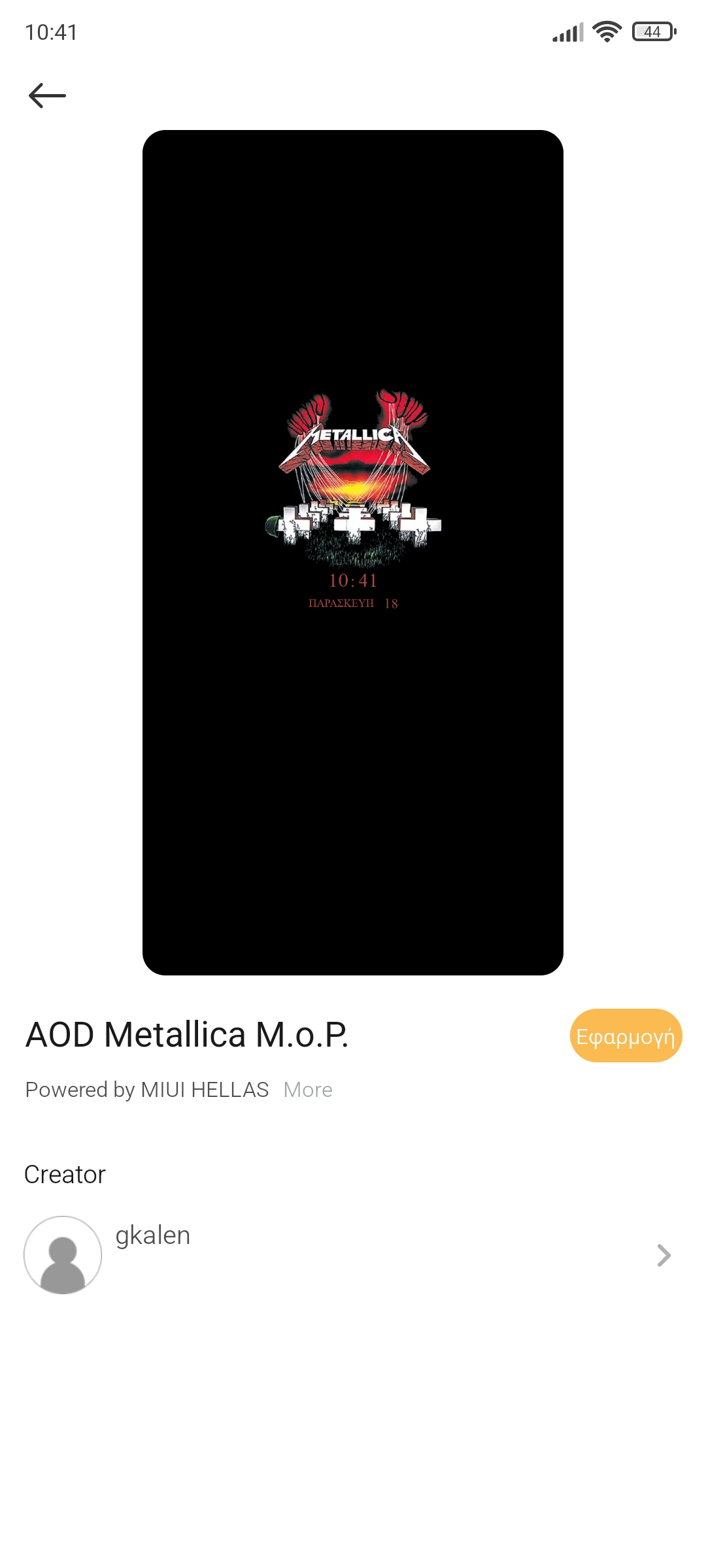Image resolution: width=706 pixels, height=1568 pixels.
Task: Open the AOD Metallica preview image
Action: 353,552
